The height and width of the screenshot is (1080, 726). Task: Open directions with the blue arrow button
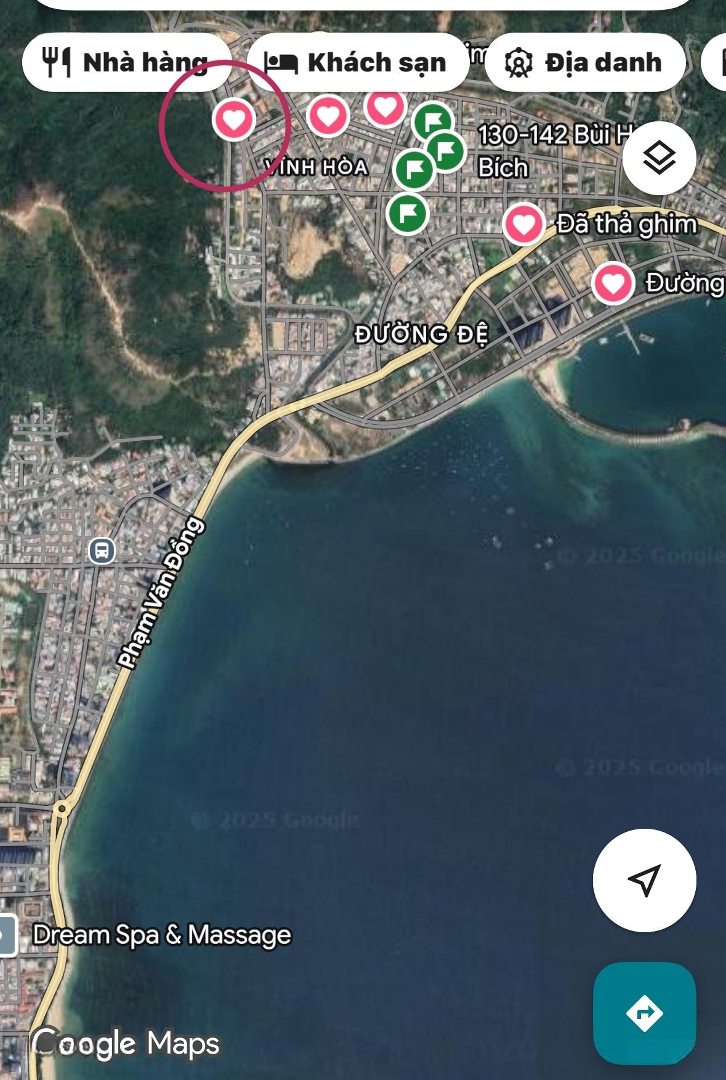click(x=644, y=1013)
